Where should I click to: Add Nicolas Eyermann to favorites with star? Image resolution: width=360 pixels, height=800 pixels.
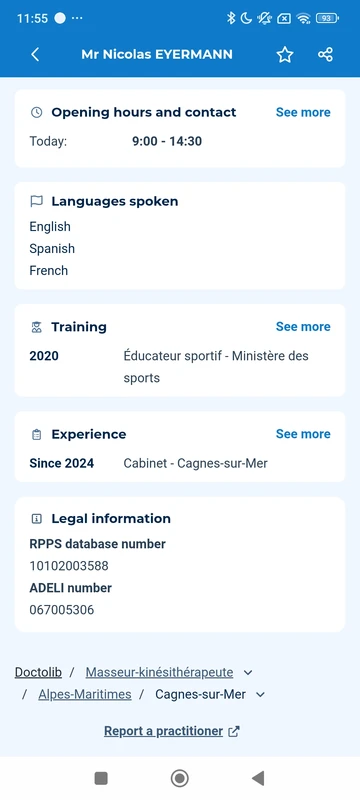285,55
